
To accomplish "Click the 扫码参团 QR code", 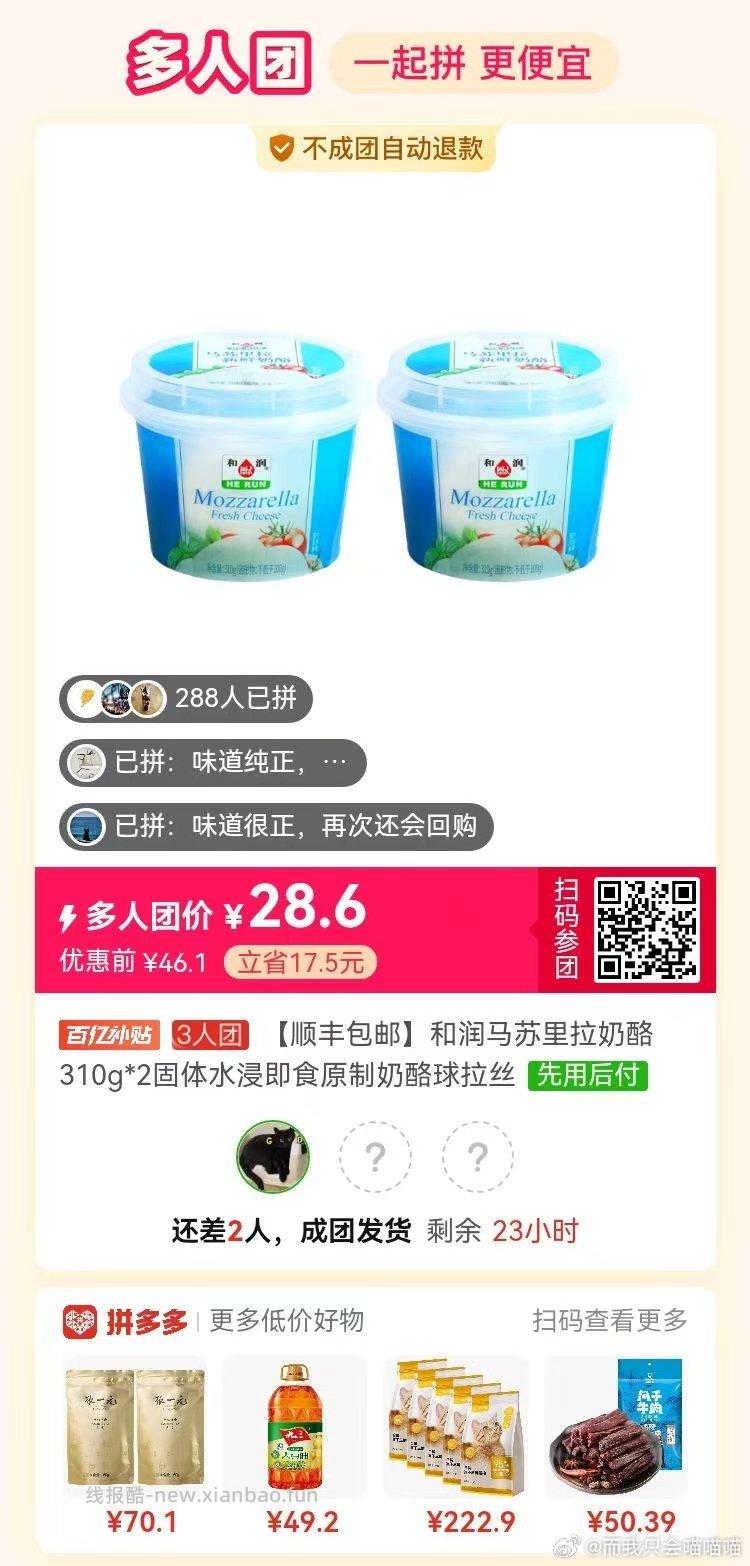I will (645, 930).
